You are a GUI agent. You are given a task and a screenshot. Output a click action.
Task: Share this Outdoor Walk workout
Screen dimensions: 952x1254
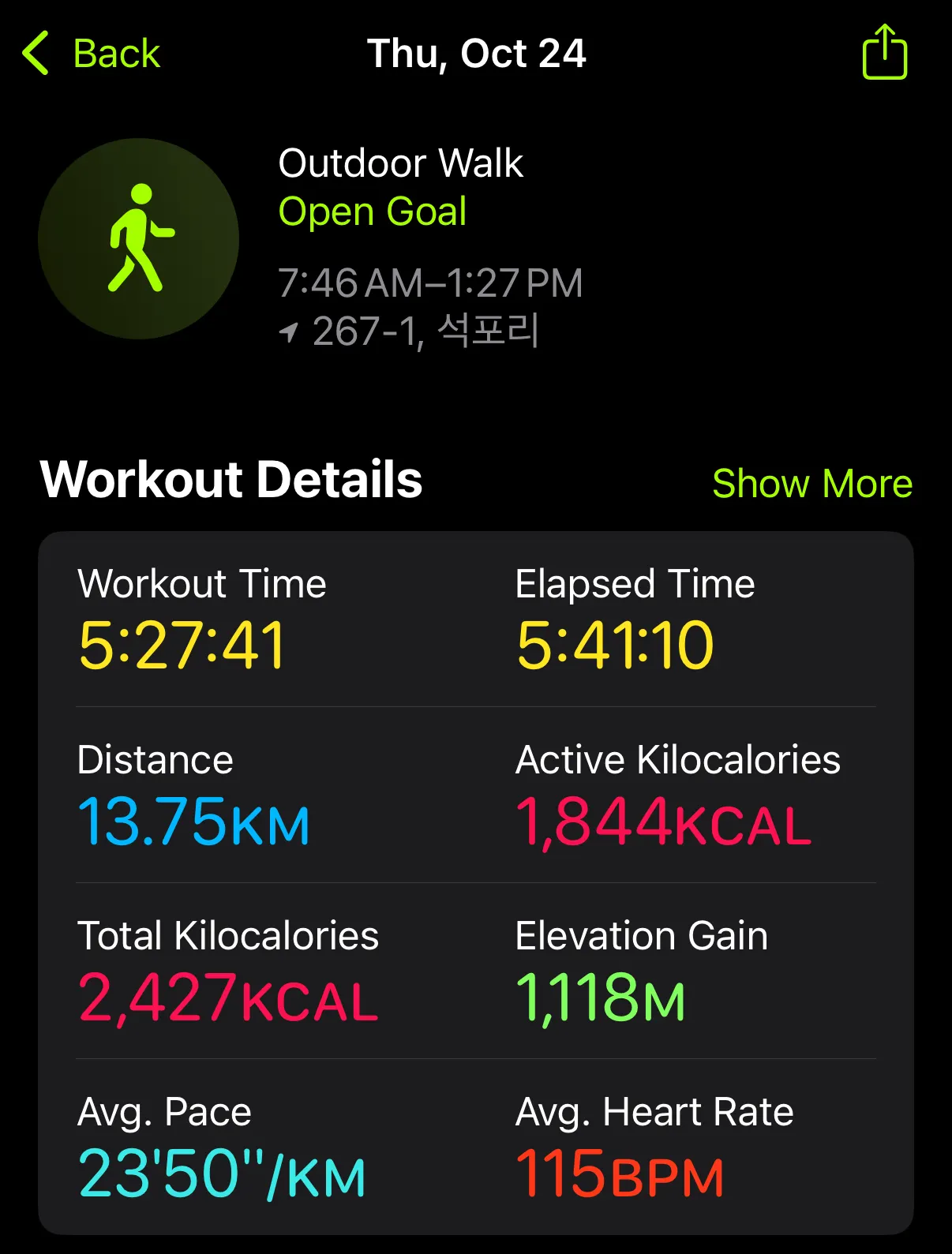[884, 53]
